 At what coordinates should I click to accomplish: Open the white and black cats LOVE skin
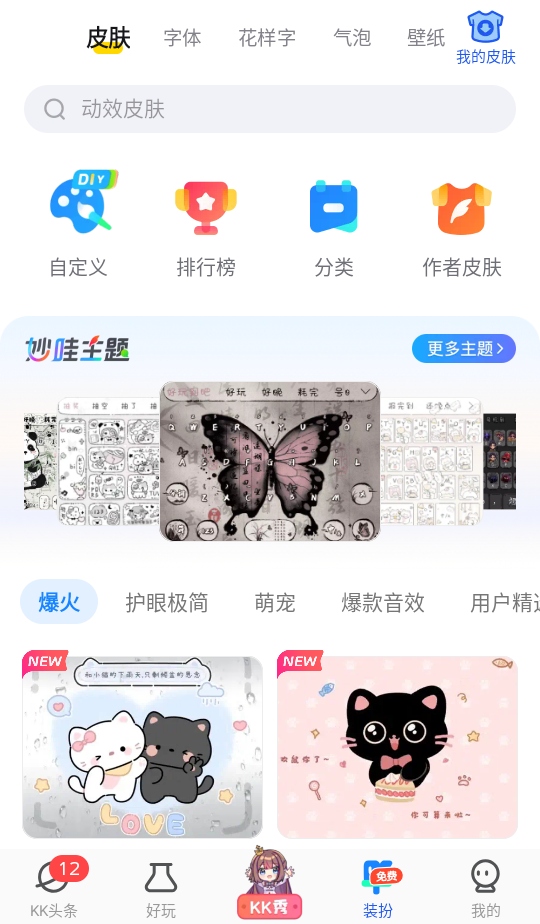tap(142, 744)
